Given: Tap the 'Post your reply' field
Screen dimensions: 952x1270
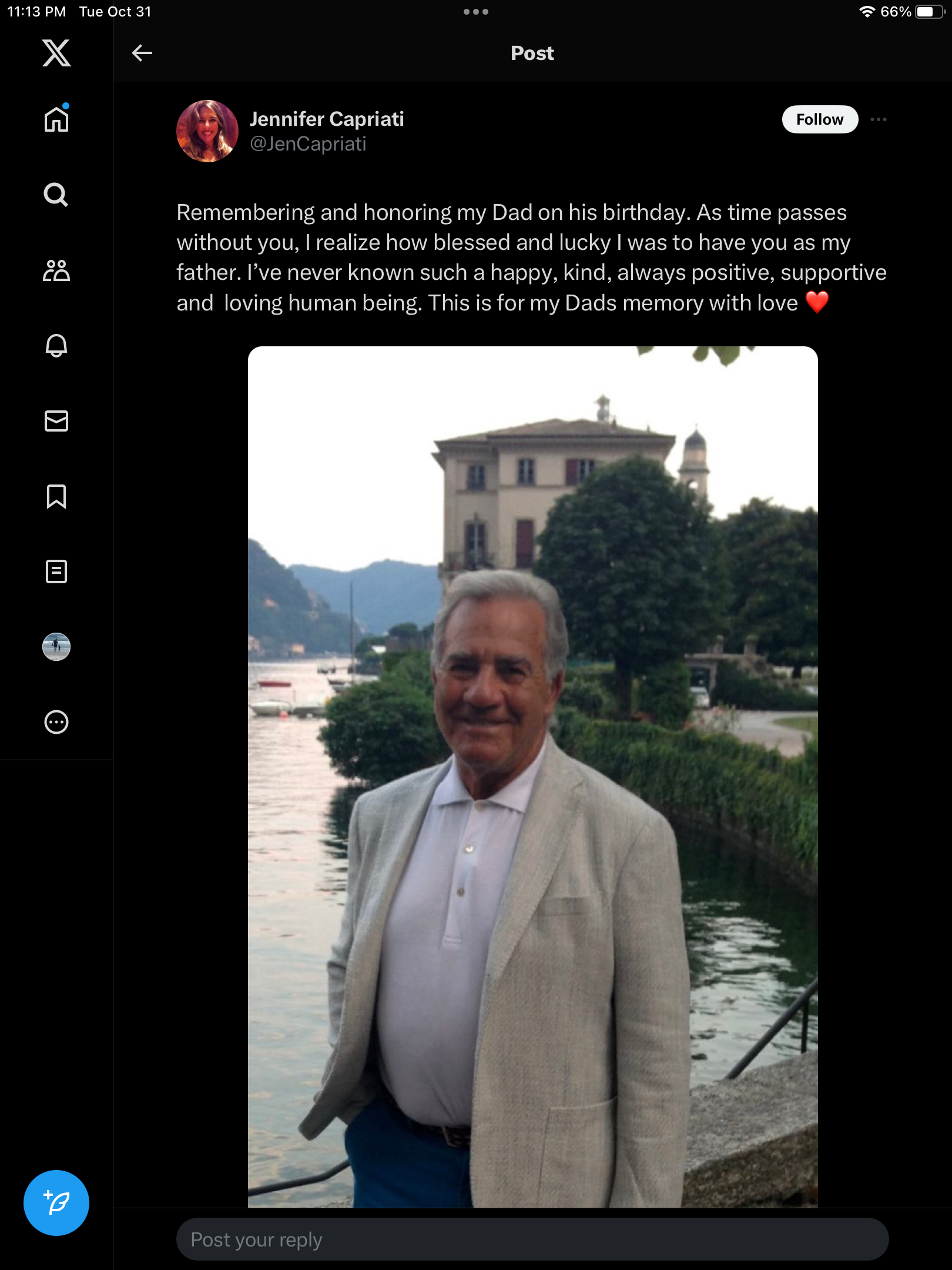Looking at the screenshot, I should [x=532, y=1239].
